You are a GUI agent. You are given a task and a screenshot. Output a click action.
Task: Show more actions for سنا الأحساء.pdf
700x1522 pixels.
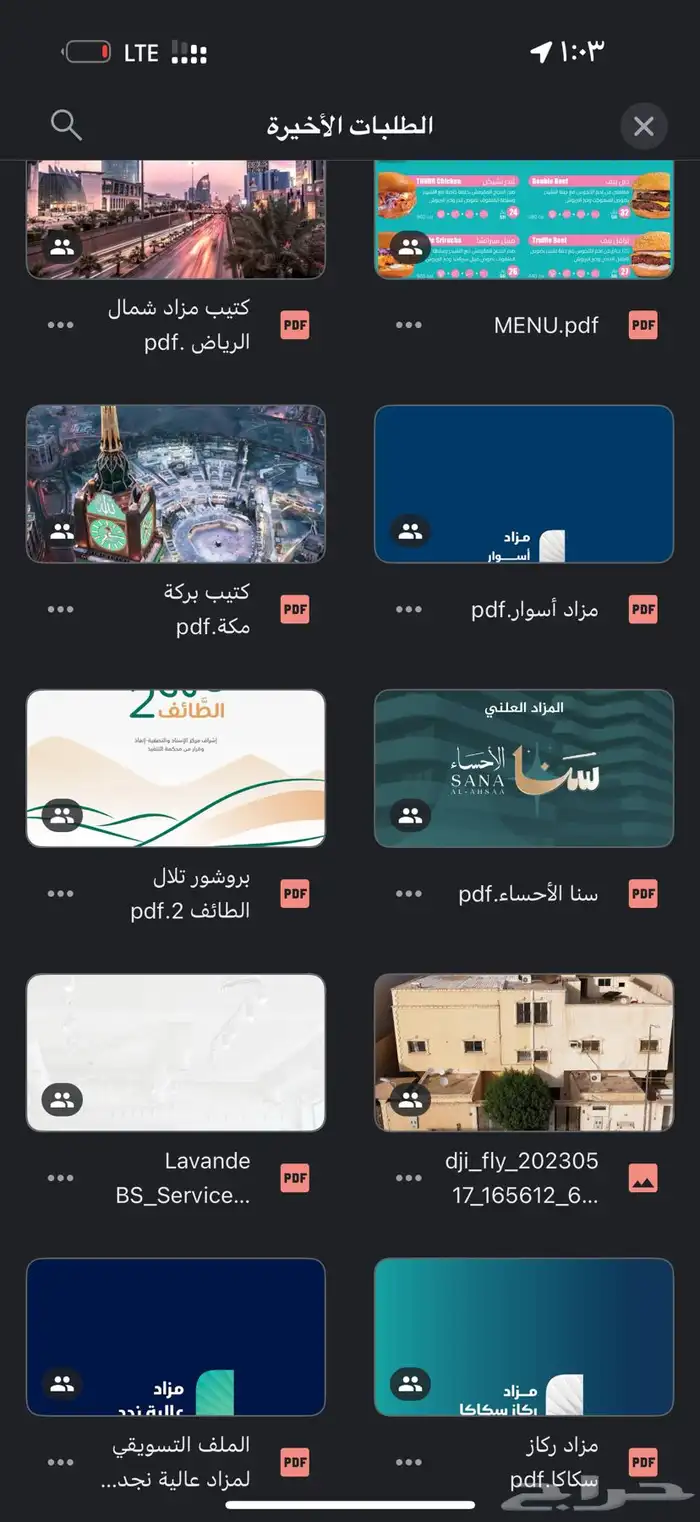pyautogui.click(x=409, y=893)
